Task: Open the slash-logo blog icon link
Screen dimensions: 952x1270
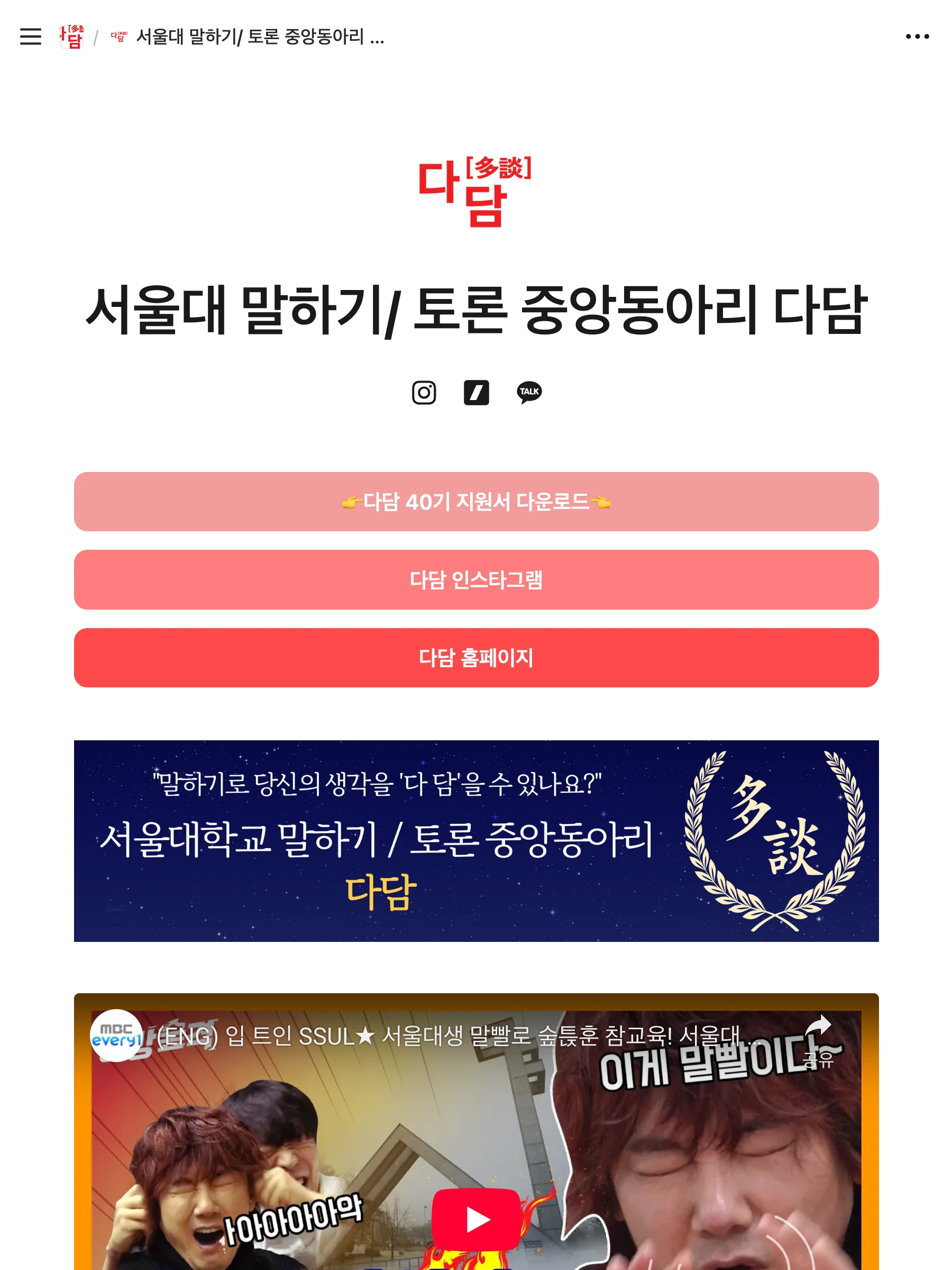Action: coord(475,393)
